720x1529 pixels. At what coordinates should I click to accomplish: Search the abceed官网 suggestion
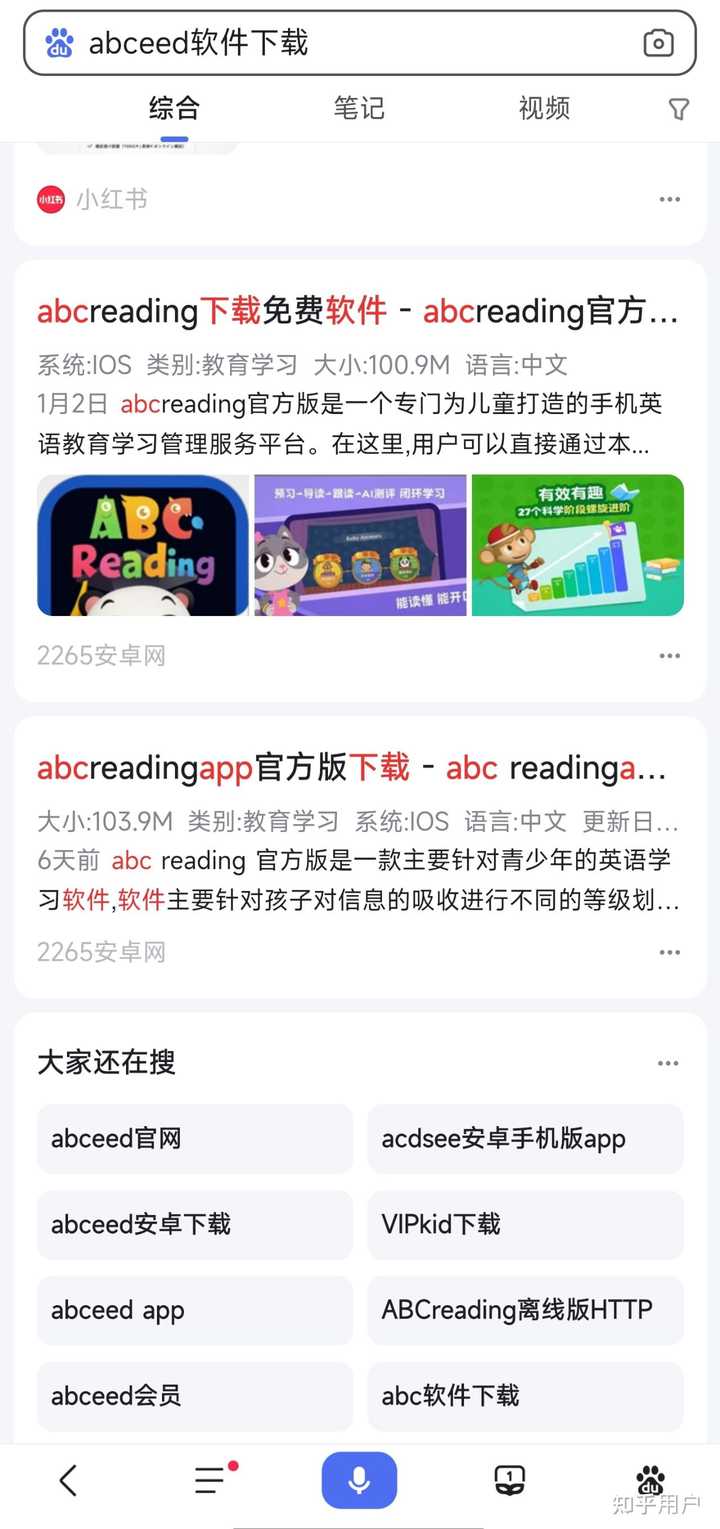pos(194,1139)
